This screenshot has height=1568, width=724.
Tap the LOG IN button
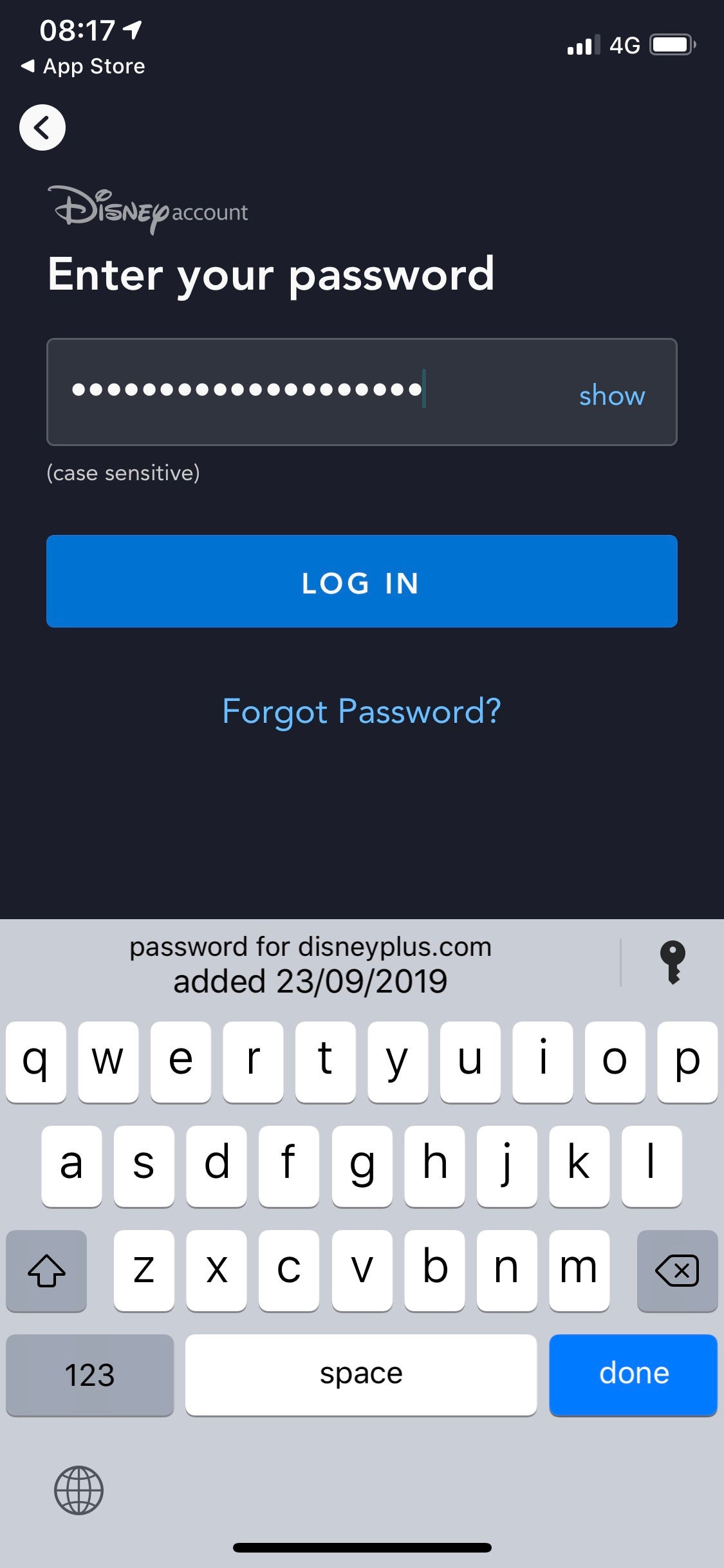[362, 581]
